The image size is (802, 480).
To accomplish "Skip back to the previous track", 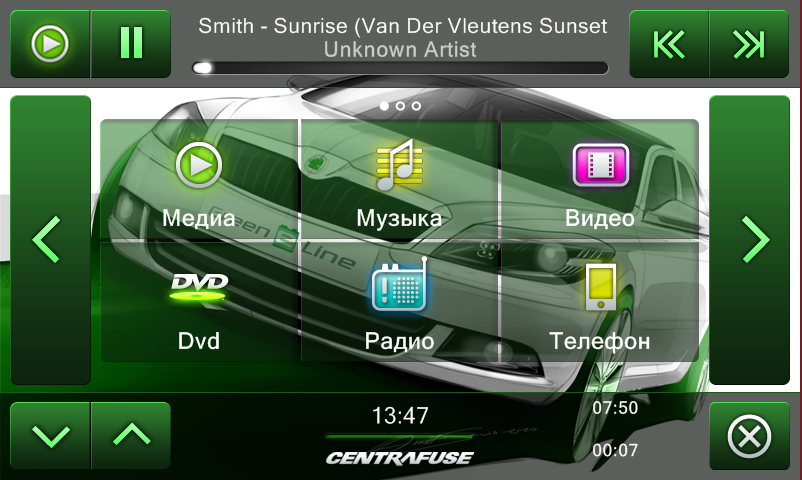I will (668, 44).
